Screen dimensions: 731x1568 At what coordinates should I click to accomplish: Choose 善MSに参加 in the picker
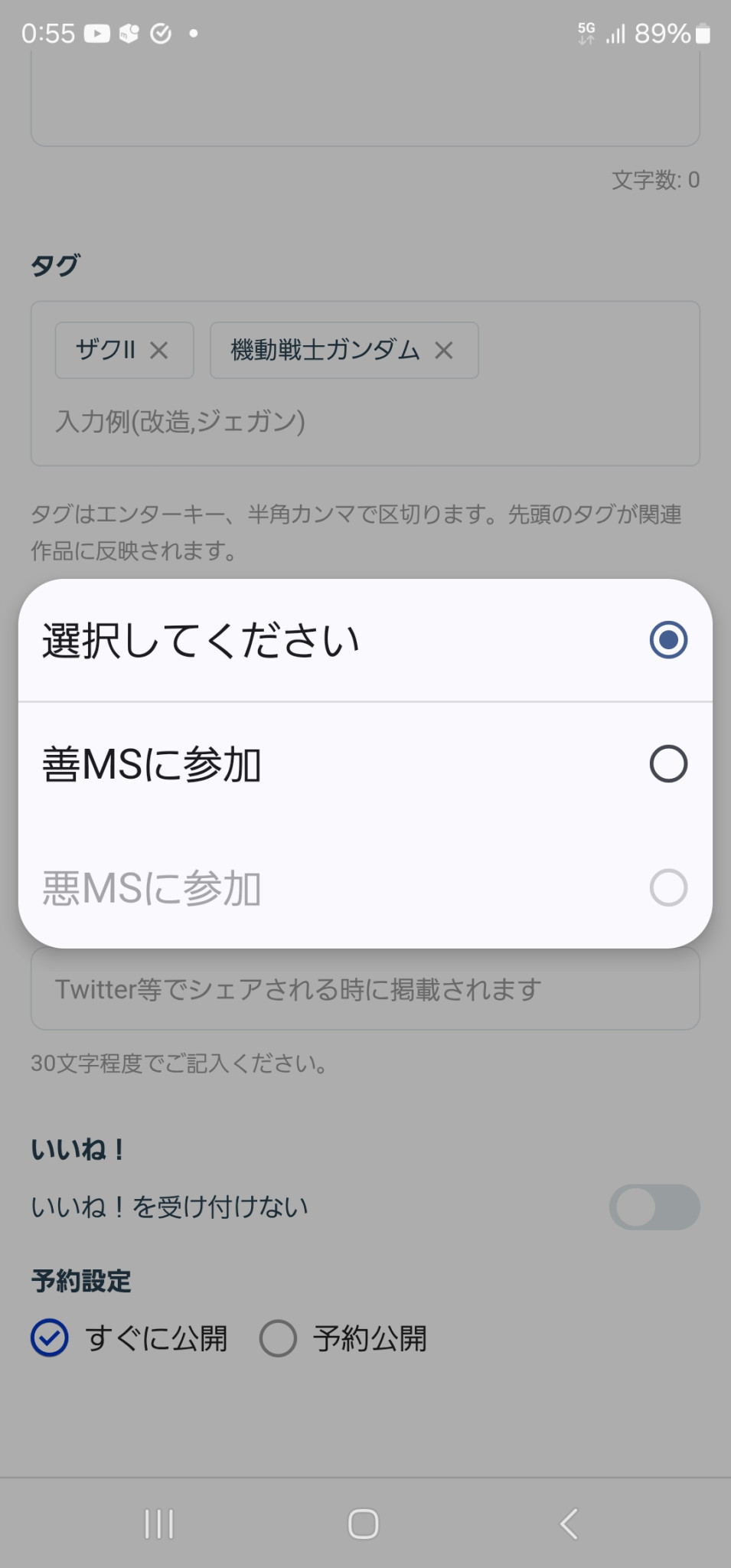click(365, 764)
